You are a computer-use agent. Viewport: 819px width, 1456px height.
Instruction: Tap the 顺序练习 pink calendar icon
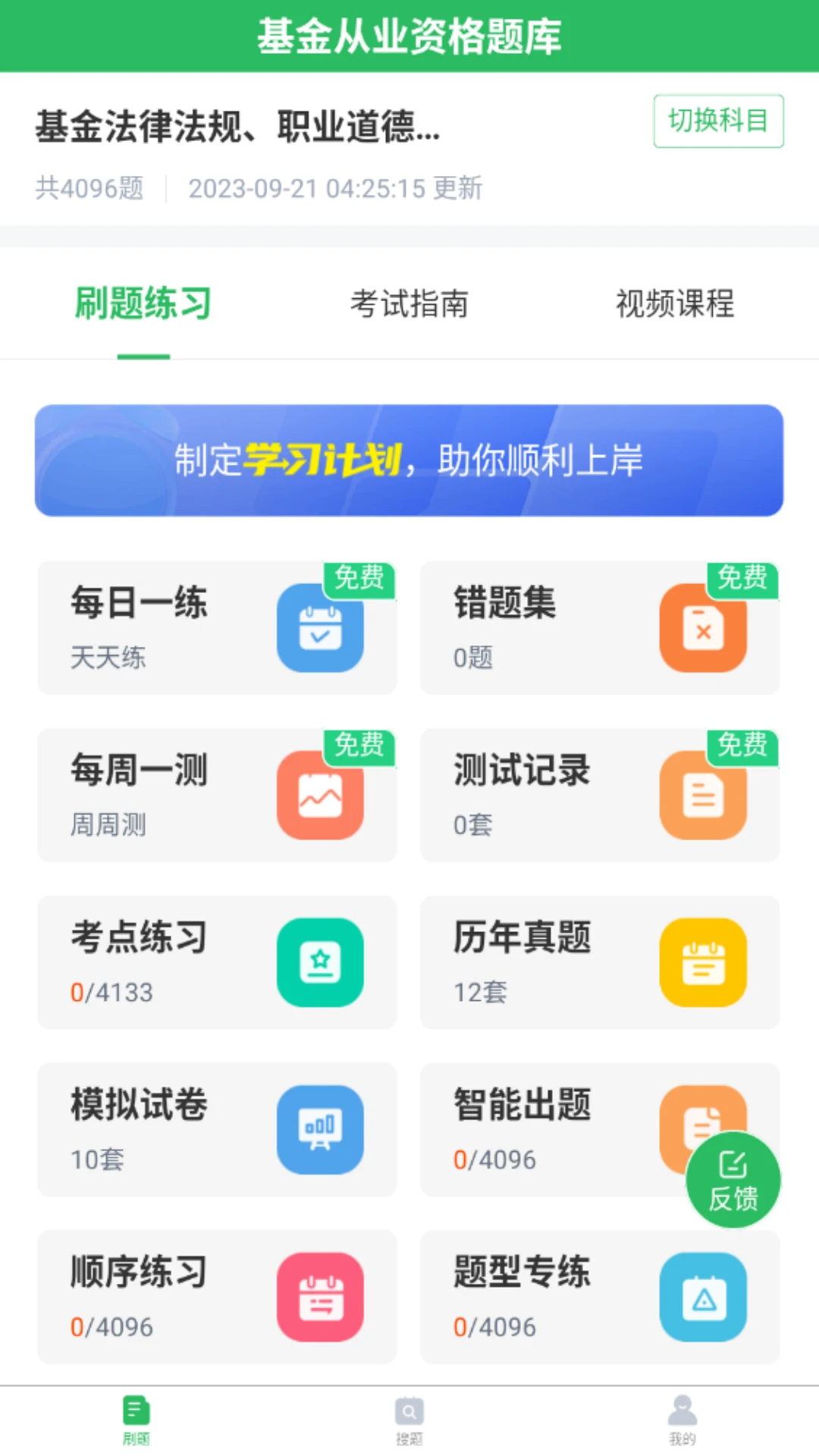click(x=321, y=1297)
